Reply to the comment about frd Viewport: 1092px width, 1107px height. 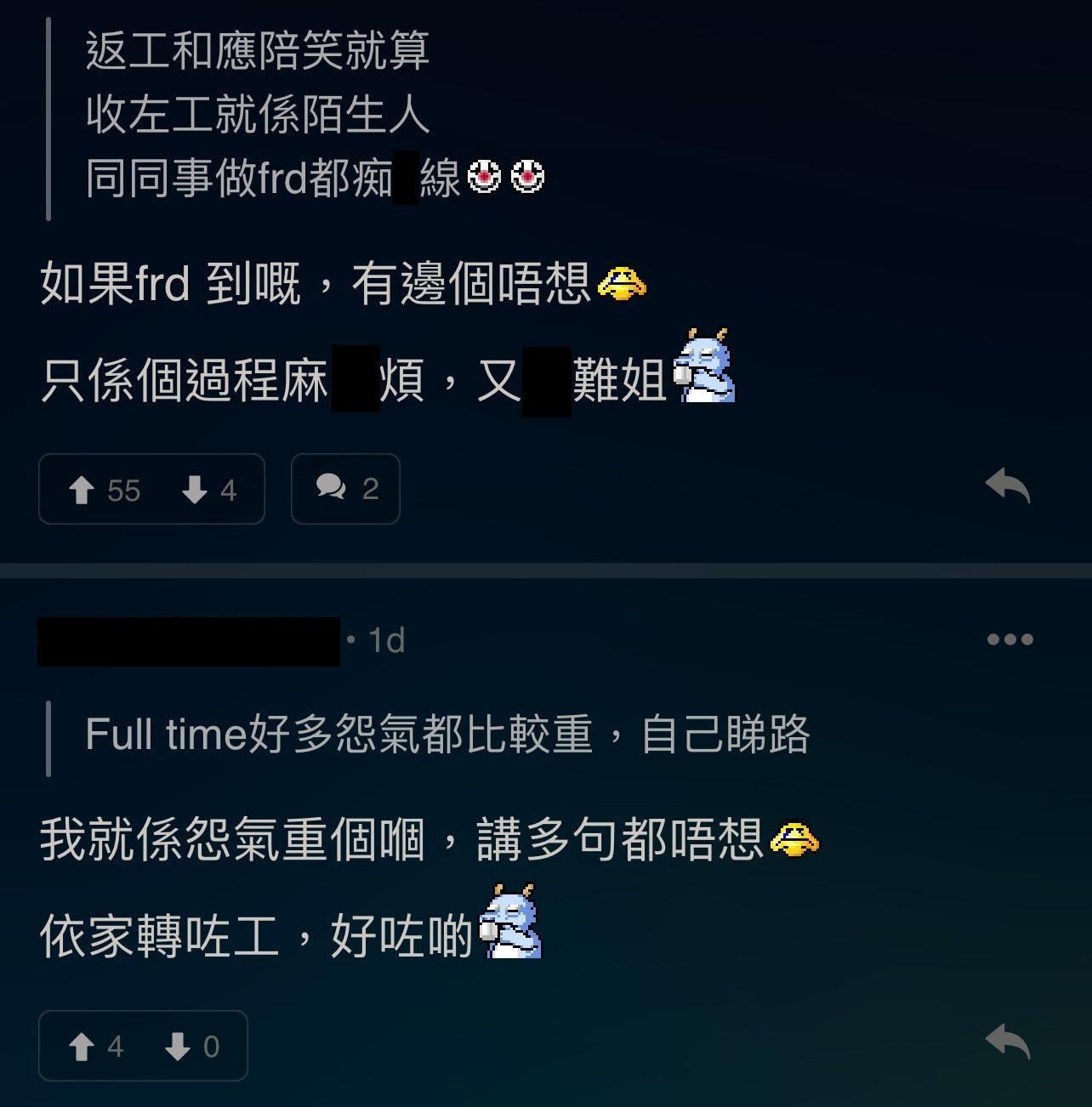tap(1008, 487)
